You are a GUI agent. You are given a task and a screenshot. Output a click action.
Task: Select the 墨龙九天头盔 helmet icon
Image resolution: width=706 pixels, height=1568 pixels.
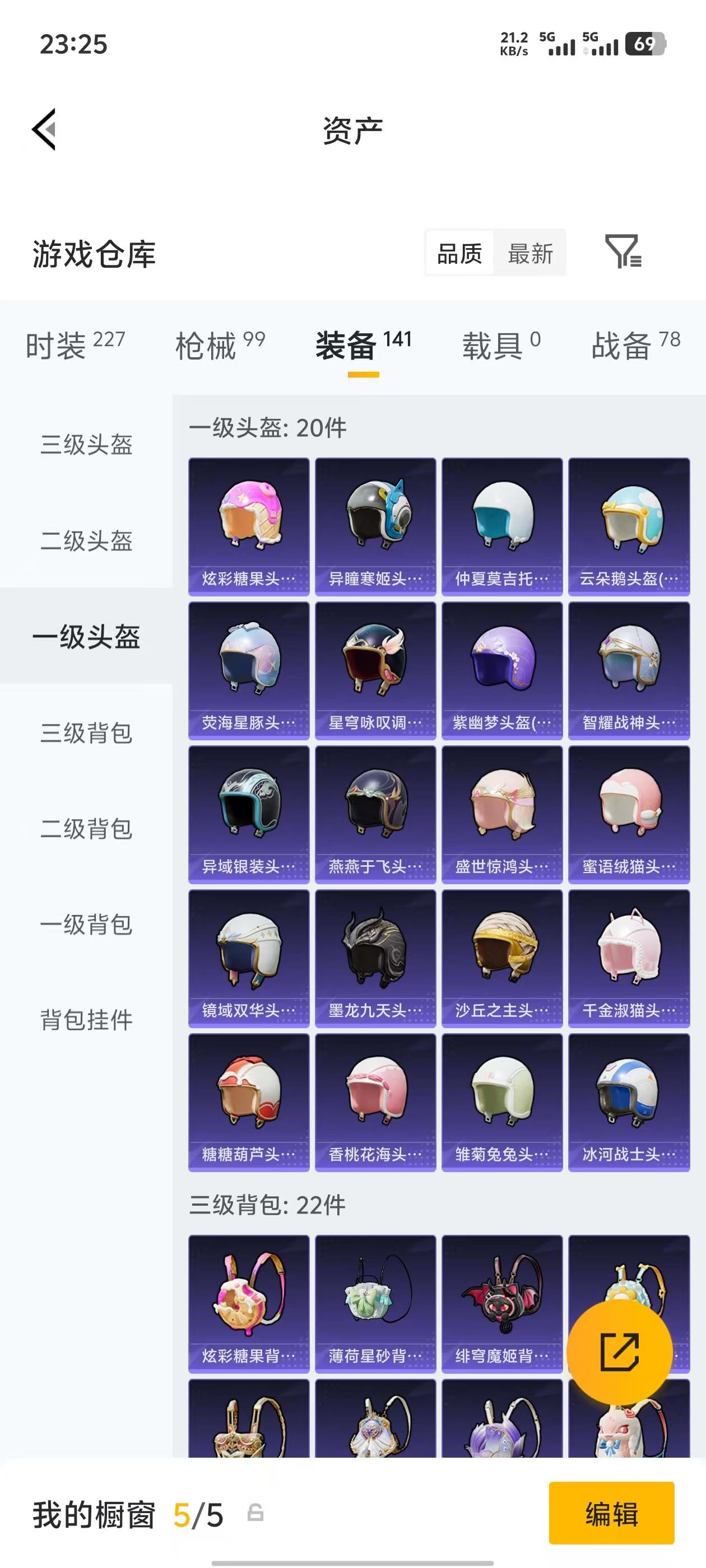pos(376,959)
